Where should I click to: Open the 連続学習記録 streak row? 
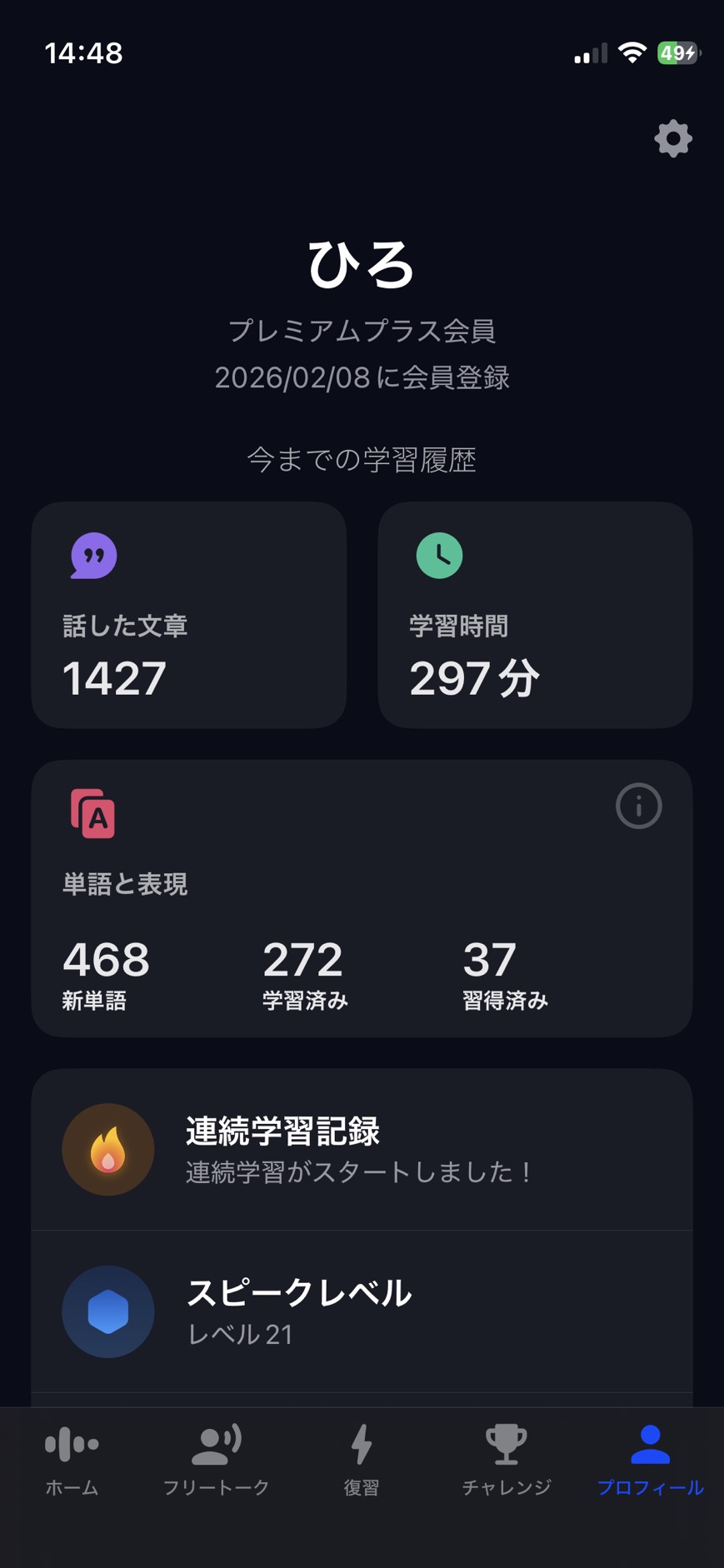pos(362,1150)
